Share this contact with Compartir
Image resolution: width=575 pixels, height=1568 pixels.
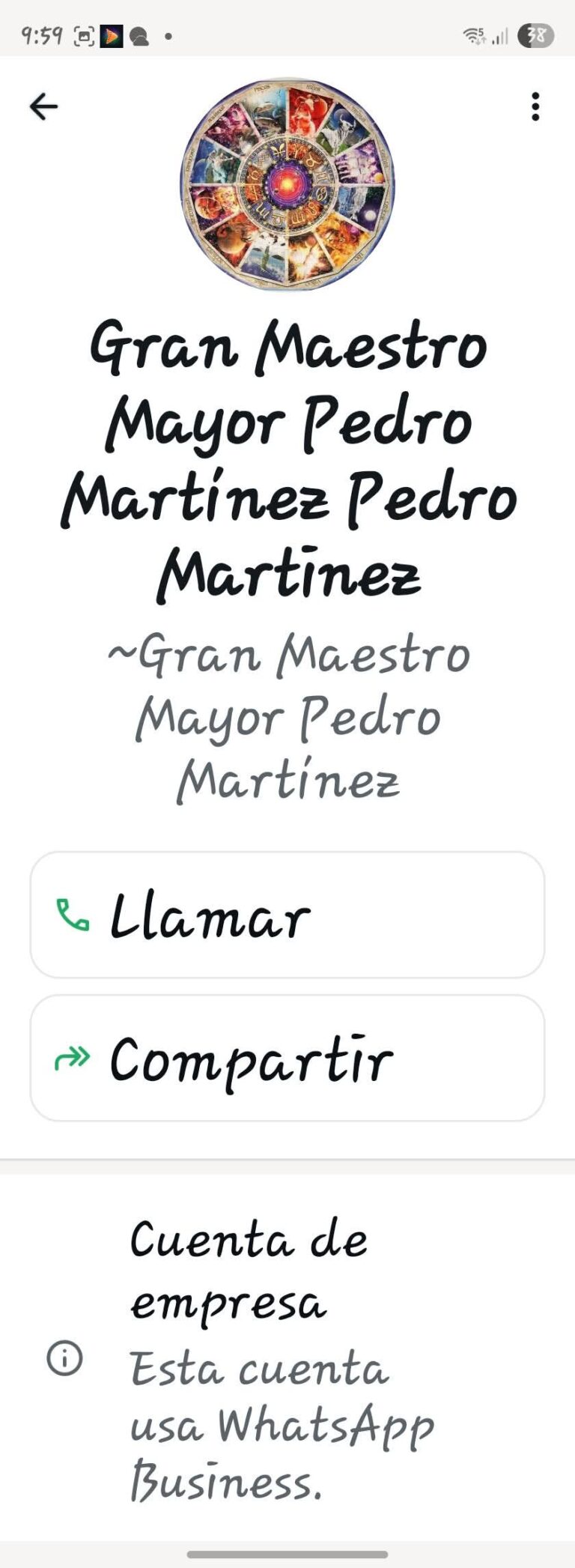pos(287,1058)
